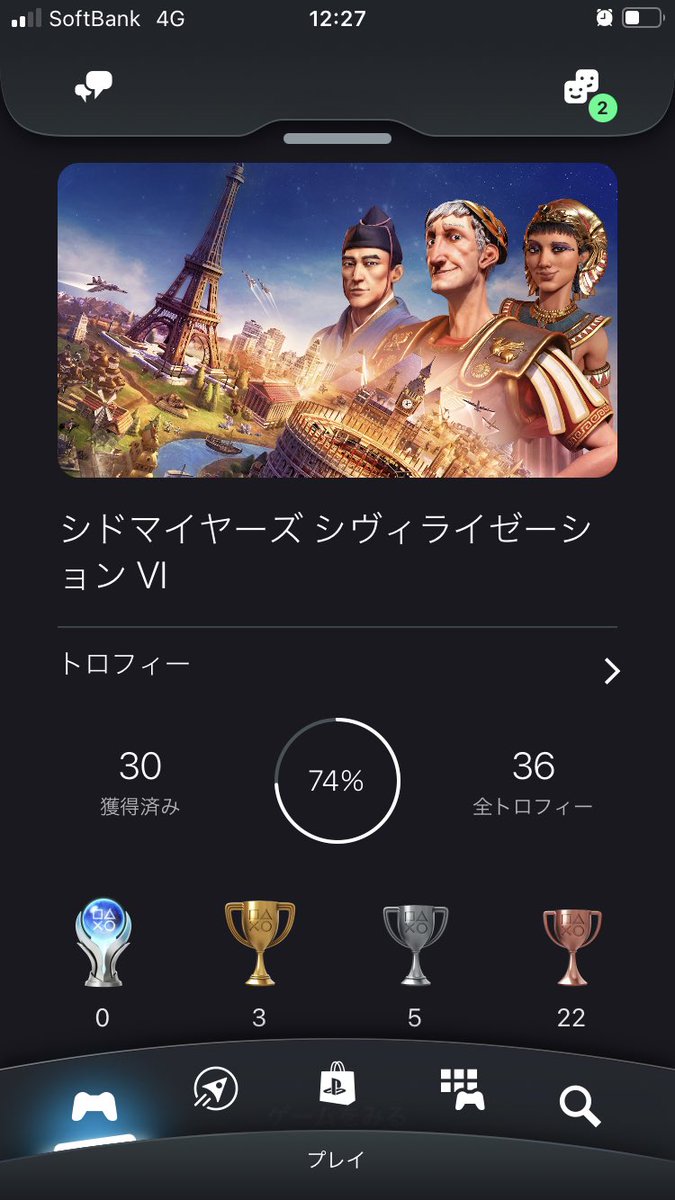Open the トロフィー trophy details chevron
The image size is (675, 1200).
[612, 671]
